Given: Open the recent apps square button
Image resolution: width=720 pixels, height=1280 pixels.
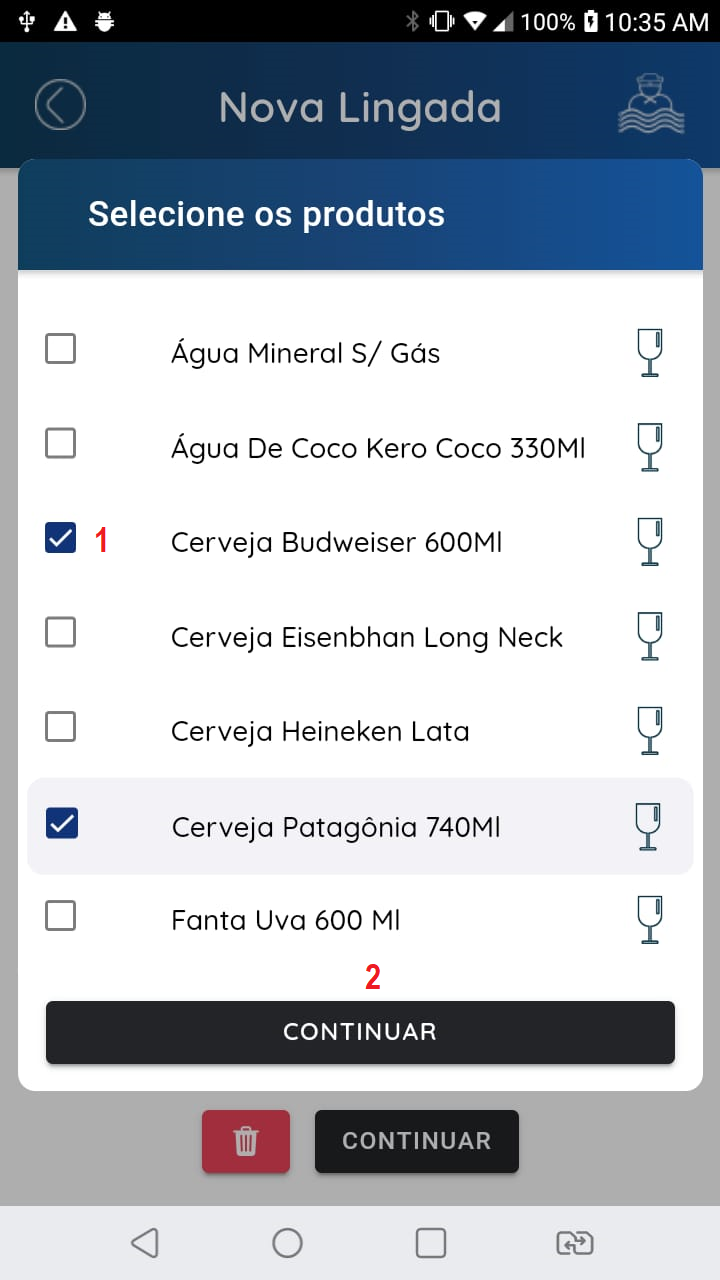Looking at the screenshot, I should coord(430,1242).
